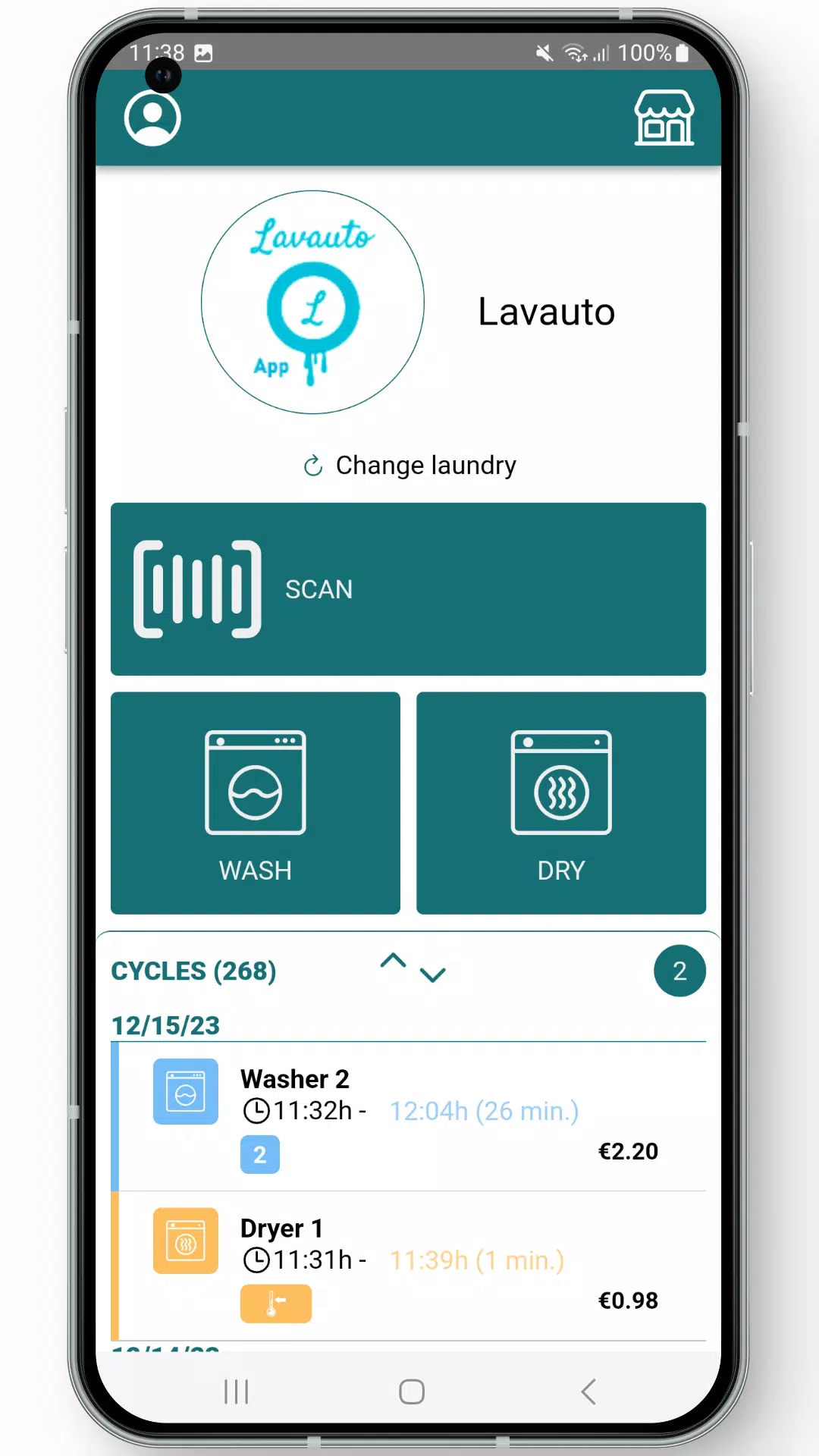819x1456 pixels.
Task: Start the SCAN barcode option
Action: coord(408,589)
